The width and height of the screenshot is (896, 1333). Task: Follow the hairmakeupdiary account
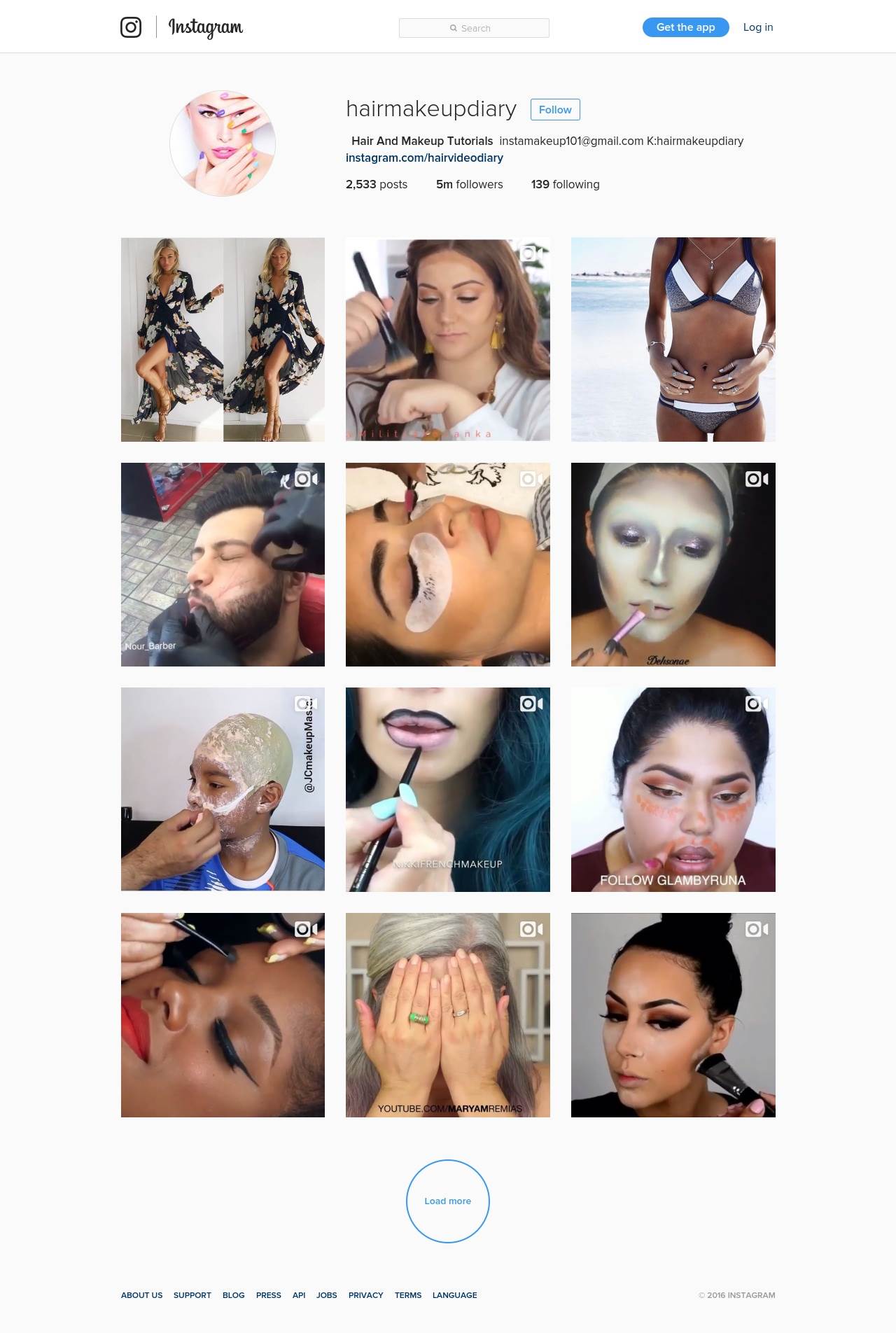point(554,110)
